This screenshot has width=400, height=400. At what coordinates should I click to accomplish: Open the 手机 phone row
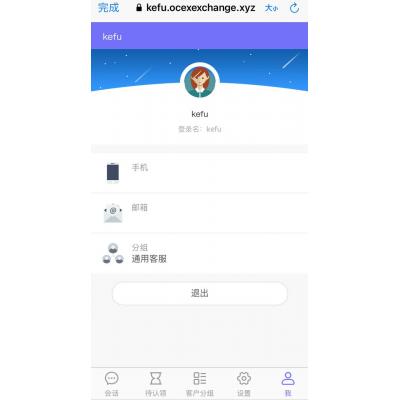click(199, 172)
